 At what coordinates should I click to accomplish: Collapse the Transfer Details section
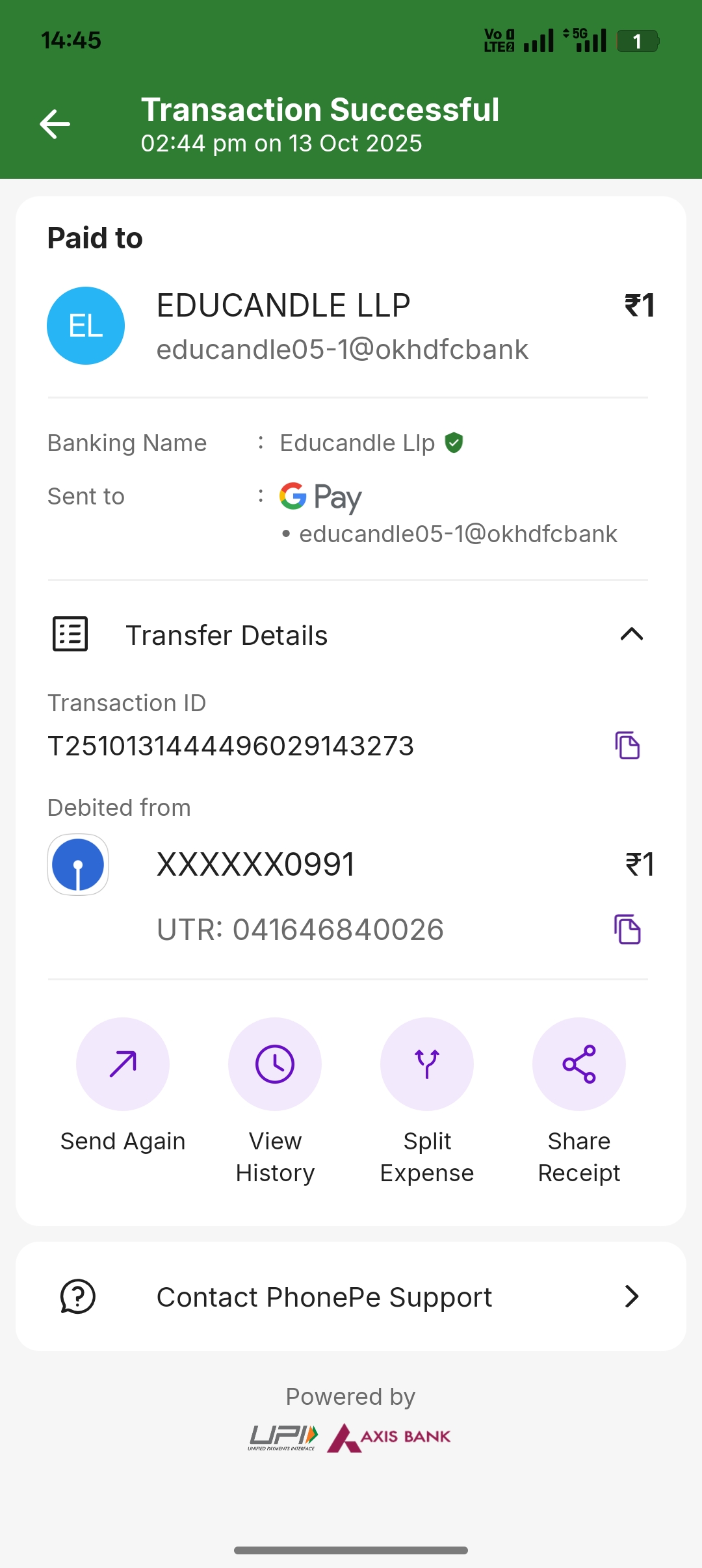pos(631,634)
